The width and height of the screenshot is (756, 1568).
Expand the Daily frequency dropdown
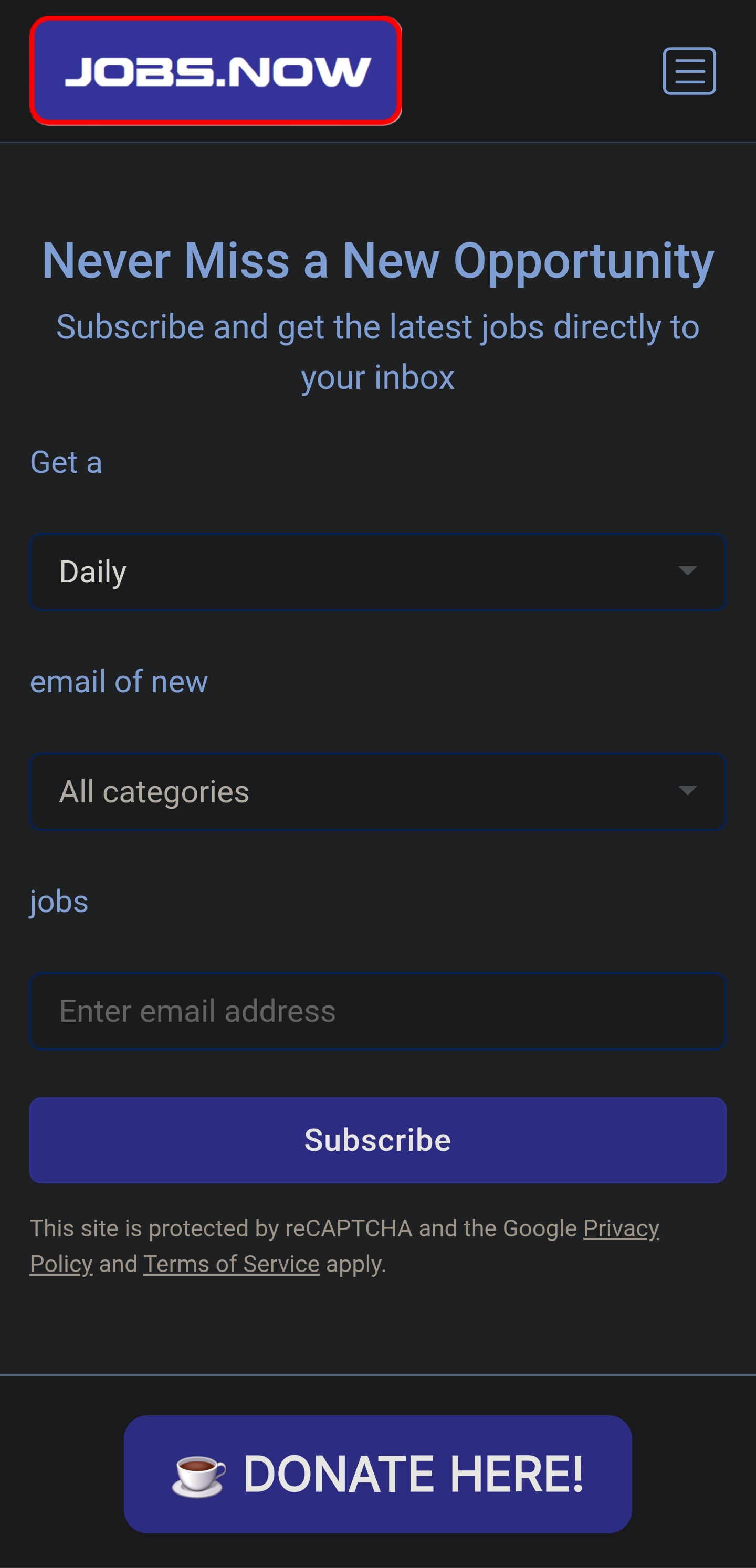(x=377, y=571)
